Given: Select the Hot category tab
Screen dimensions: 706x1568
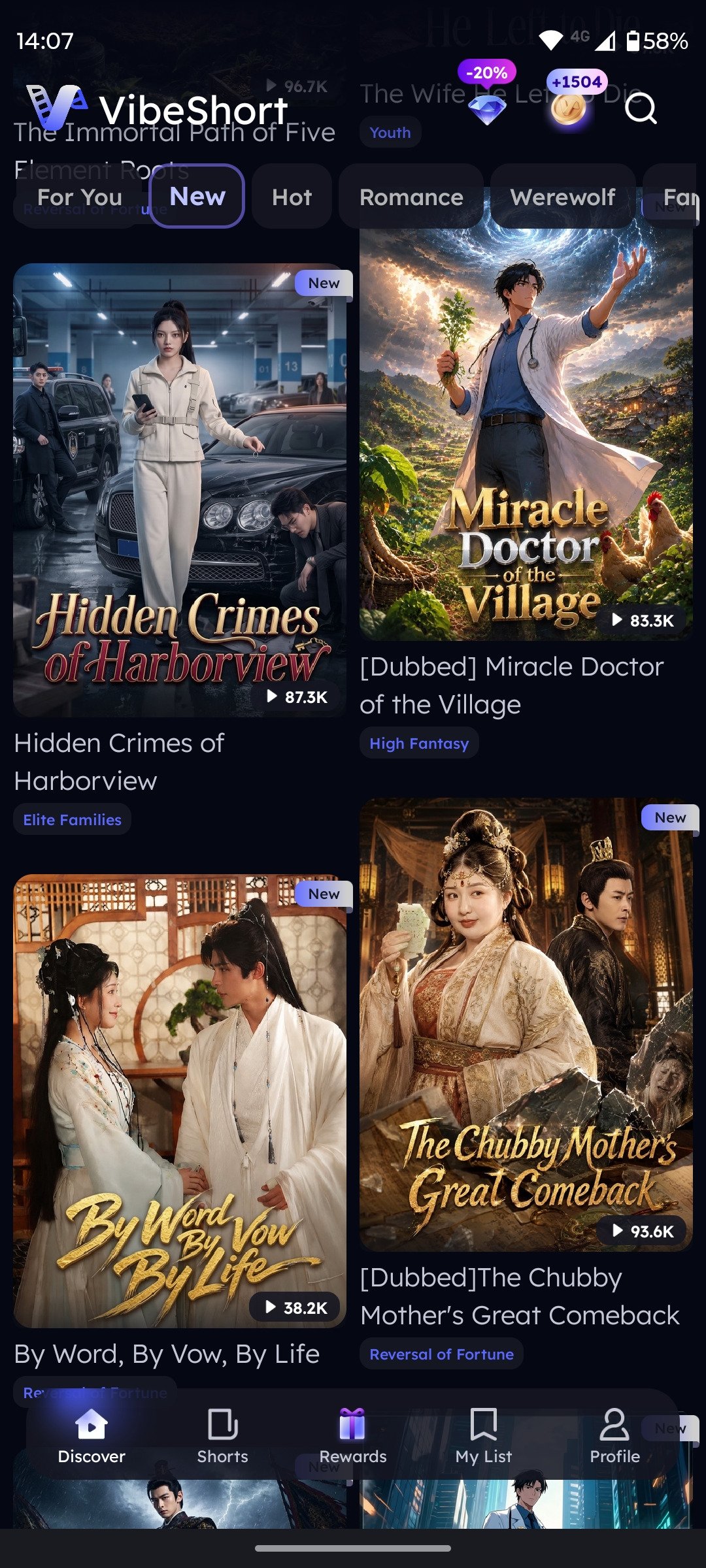Looking at the screenshot, I should coord(292,197).
